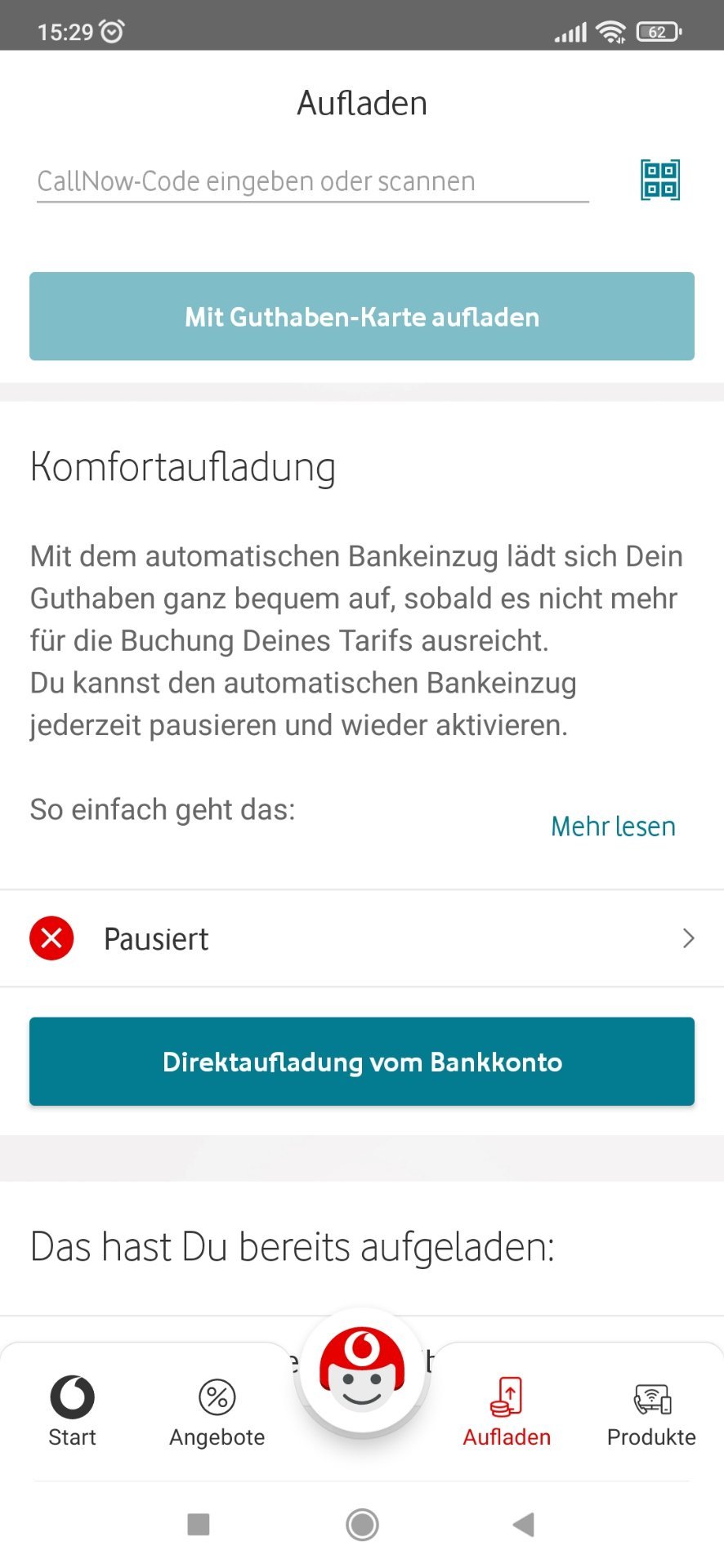Select the Aufladen tab
The width and height of the screenshot is (724, 1568).
tap(507, 1411)
